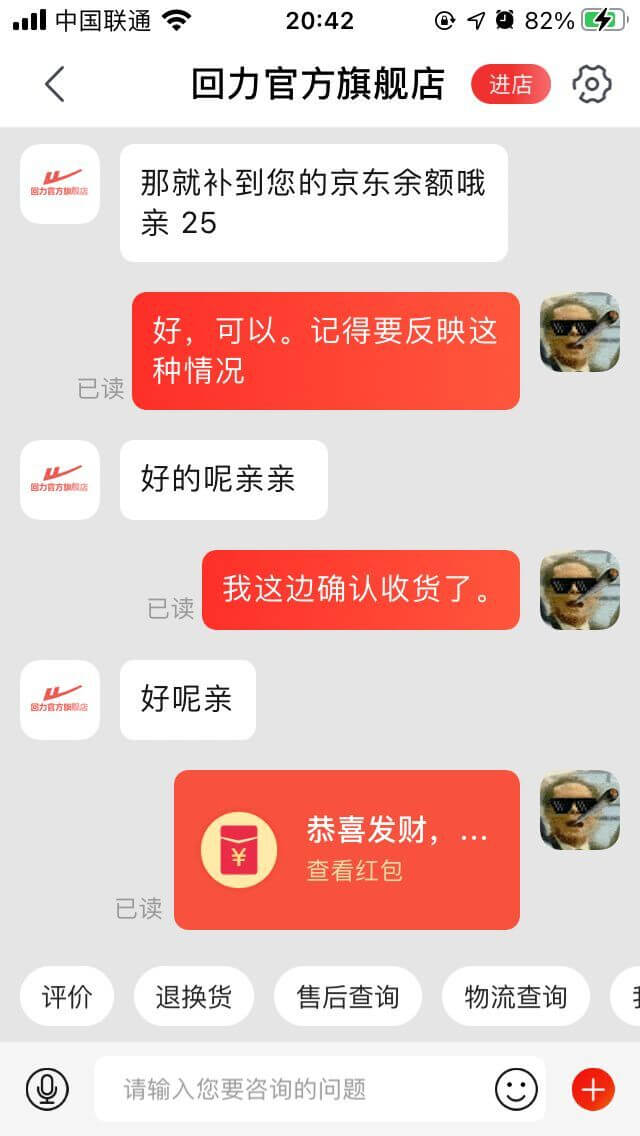Tap 进店 to enter the store
Viewport: 640px width, 1136px height.
[510, 84]
